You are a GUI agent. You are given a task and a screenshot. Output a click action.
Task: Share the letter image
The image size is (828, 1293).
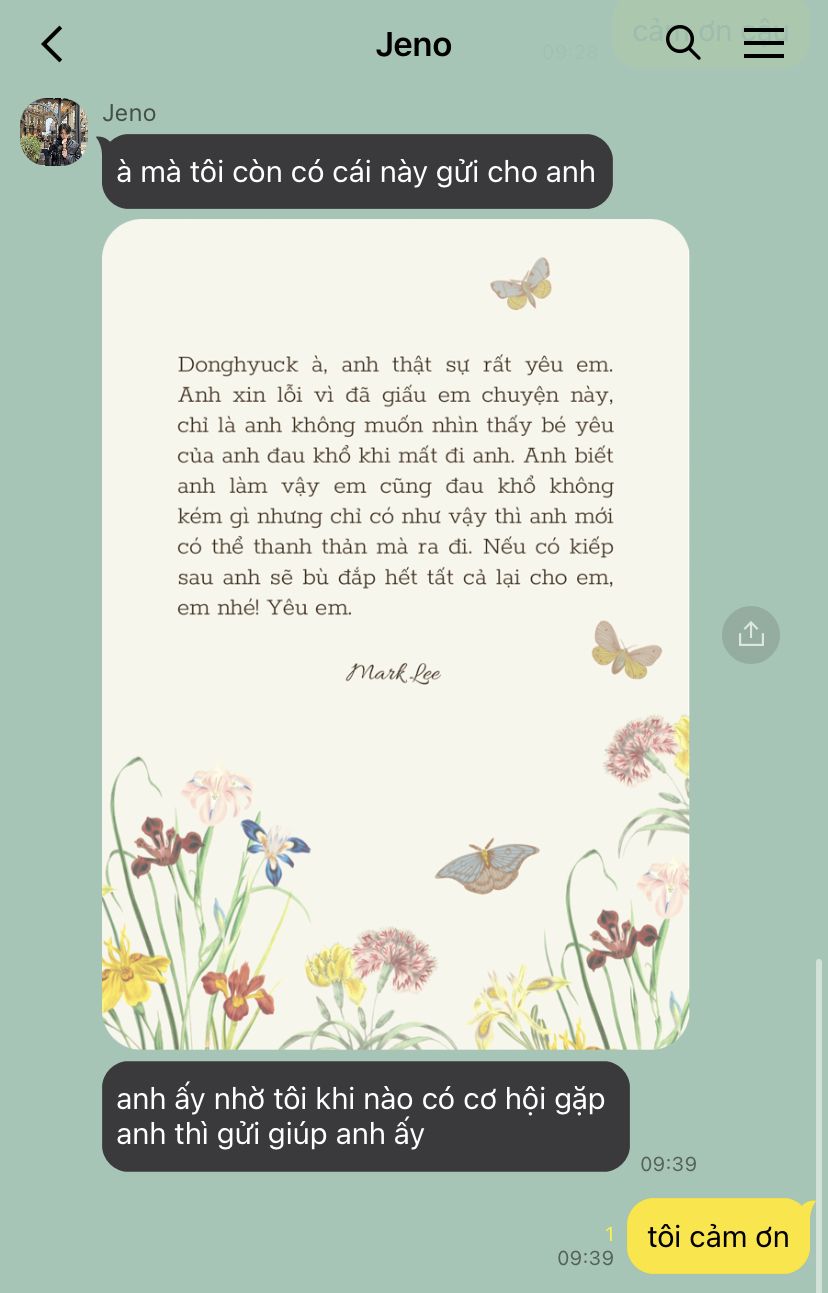click(x=750, y=634)
